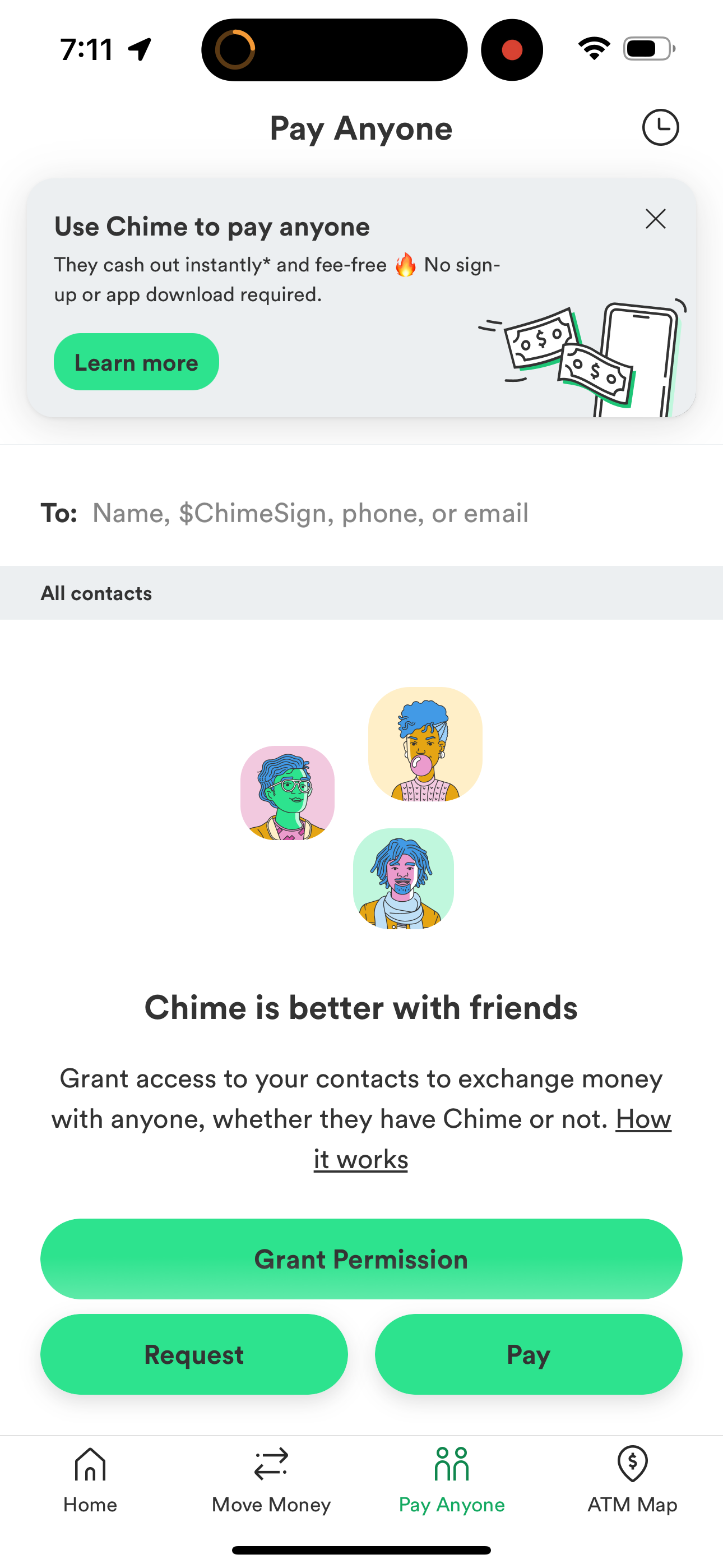Tap the Wi-Fi icon in the status bar
Viewport: 723px width, 1568px height.
(595, 48)
